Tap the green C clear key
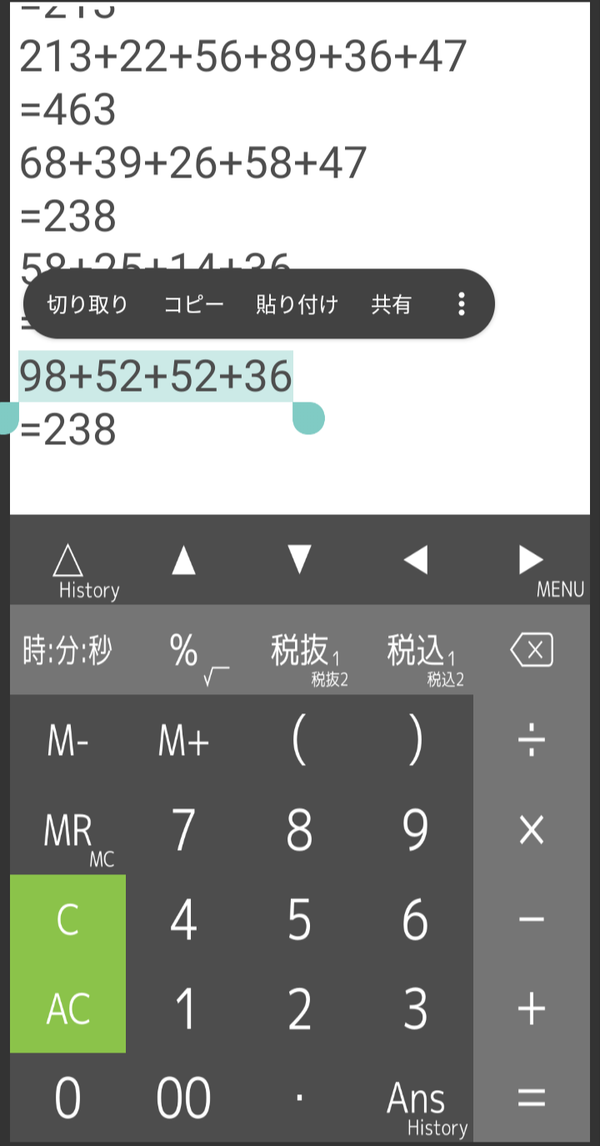600x1146 pixels. click(68, 919)
